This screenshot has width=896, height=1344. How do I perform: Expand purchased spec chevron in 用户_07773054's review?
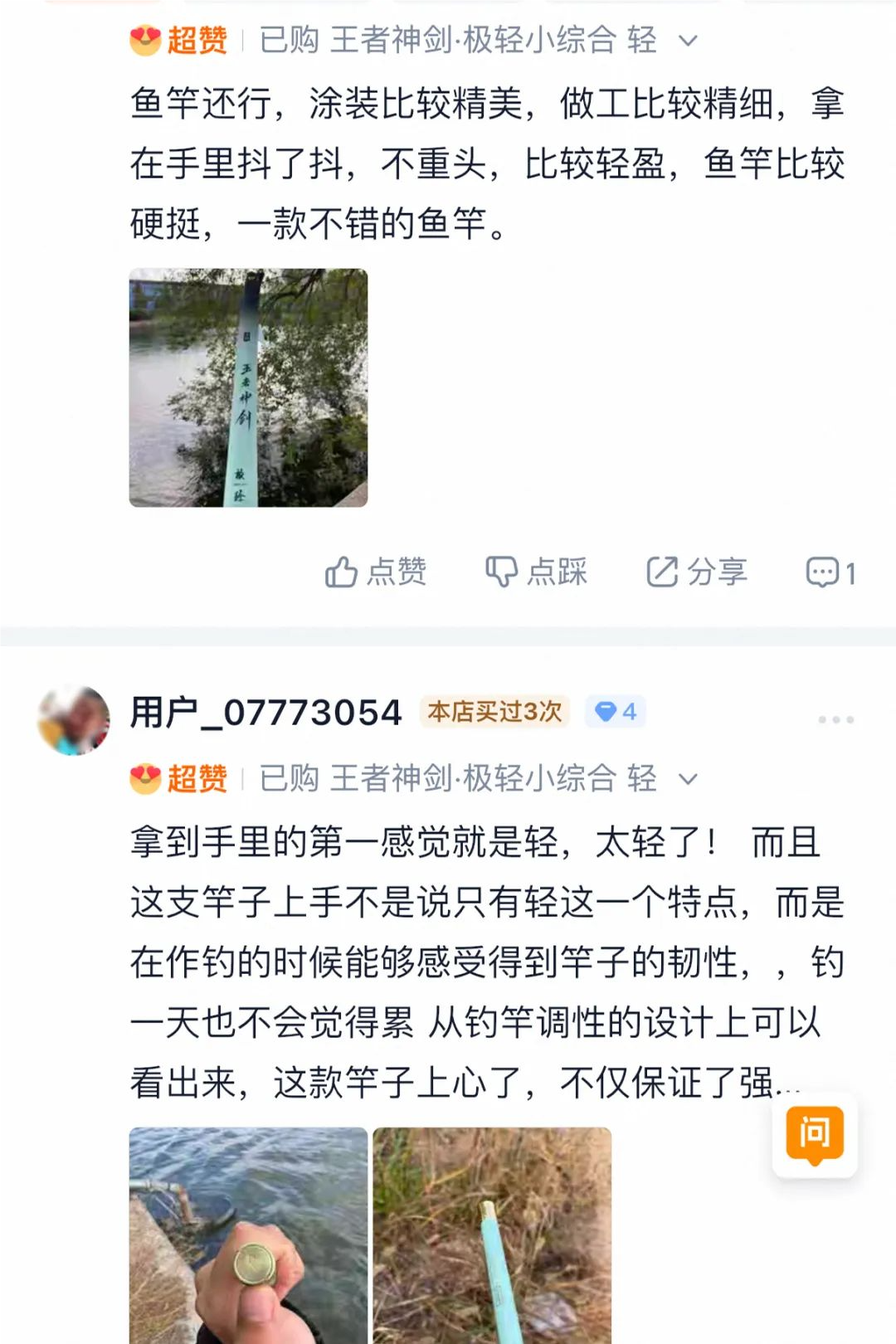click(x=688, y=779)
